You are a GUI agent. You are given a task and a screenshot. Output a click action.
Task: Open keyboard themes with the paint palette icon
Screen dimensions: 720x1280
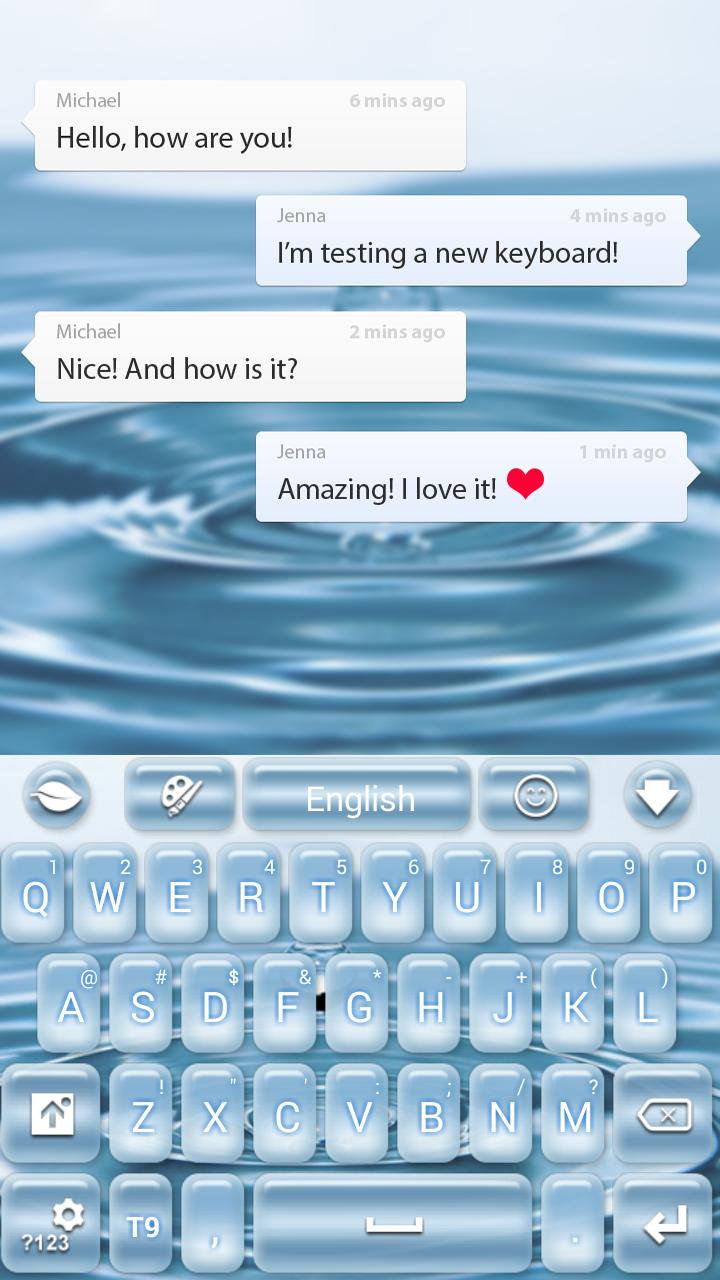pyautogui.click(x=180, y=794)
